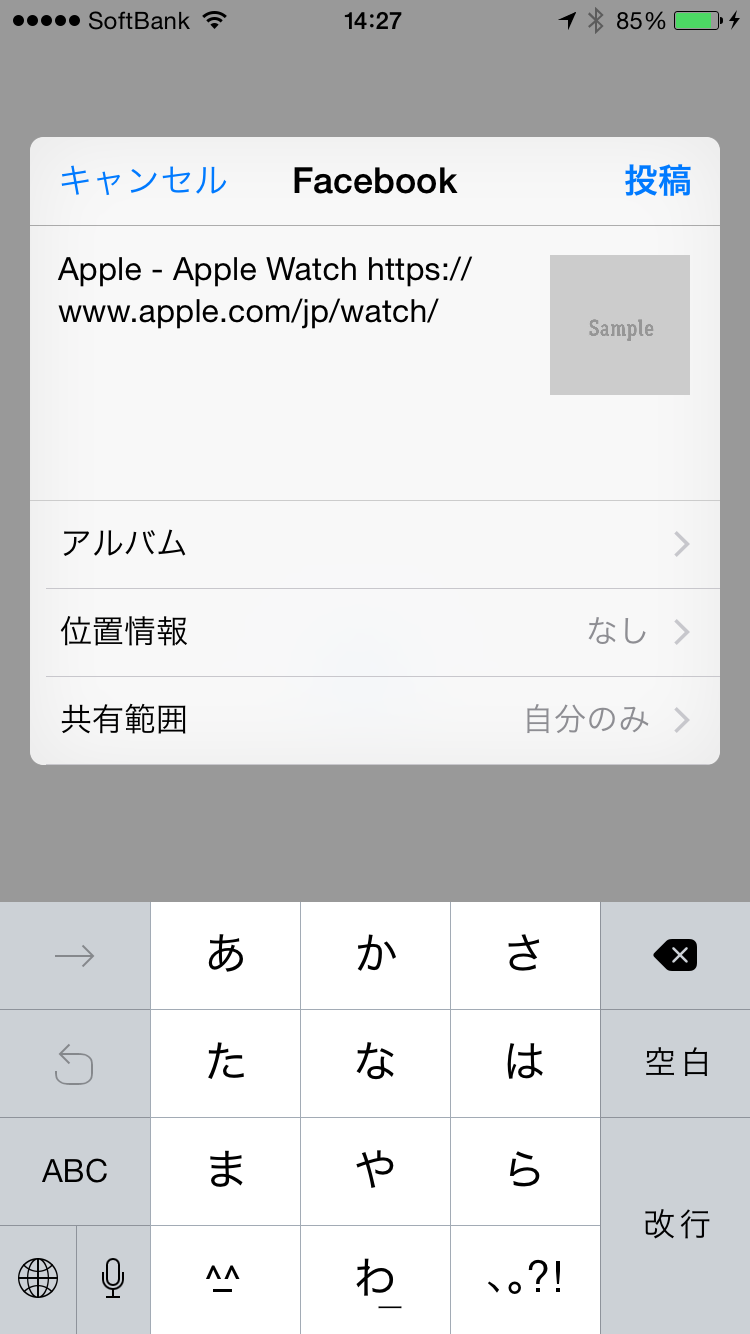This screenshot has width=750, height=1334.
Task: Expand the 位置情報 location option
Action: [x=375, y=632]
